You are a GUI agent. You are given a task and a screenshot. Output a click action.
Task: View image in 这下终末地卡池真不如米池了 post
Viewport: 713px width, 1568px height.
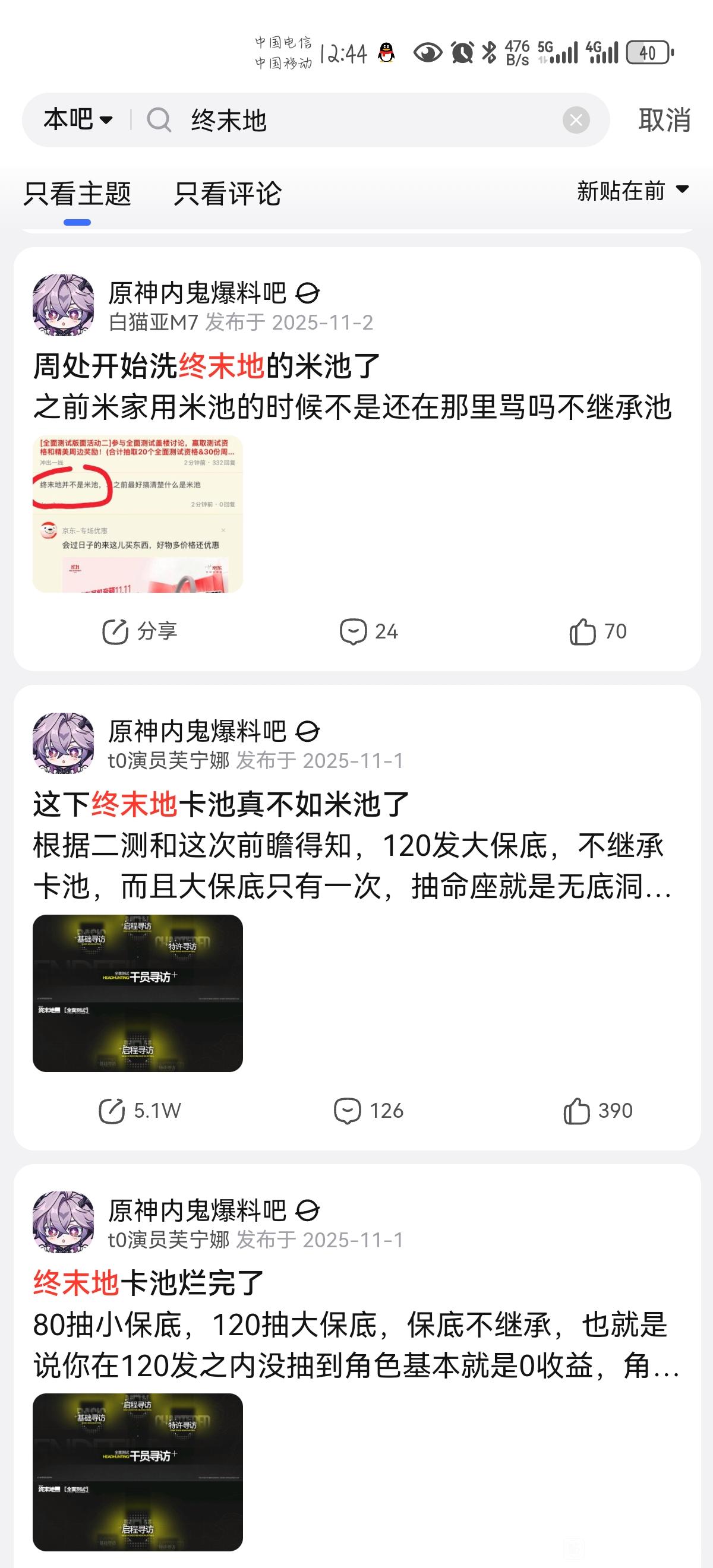tap(138, 993)
